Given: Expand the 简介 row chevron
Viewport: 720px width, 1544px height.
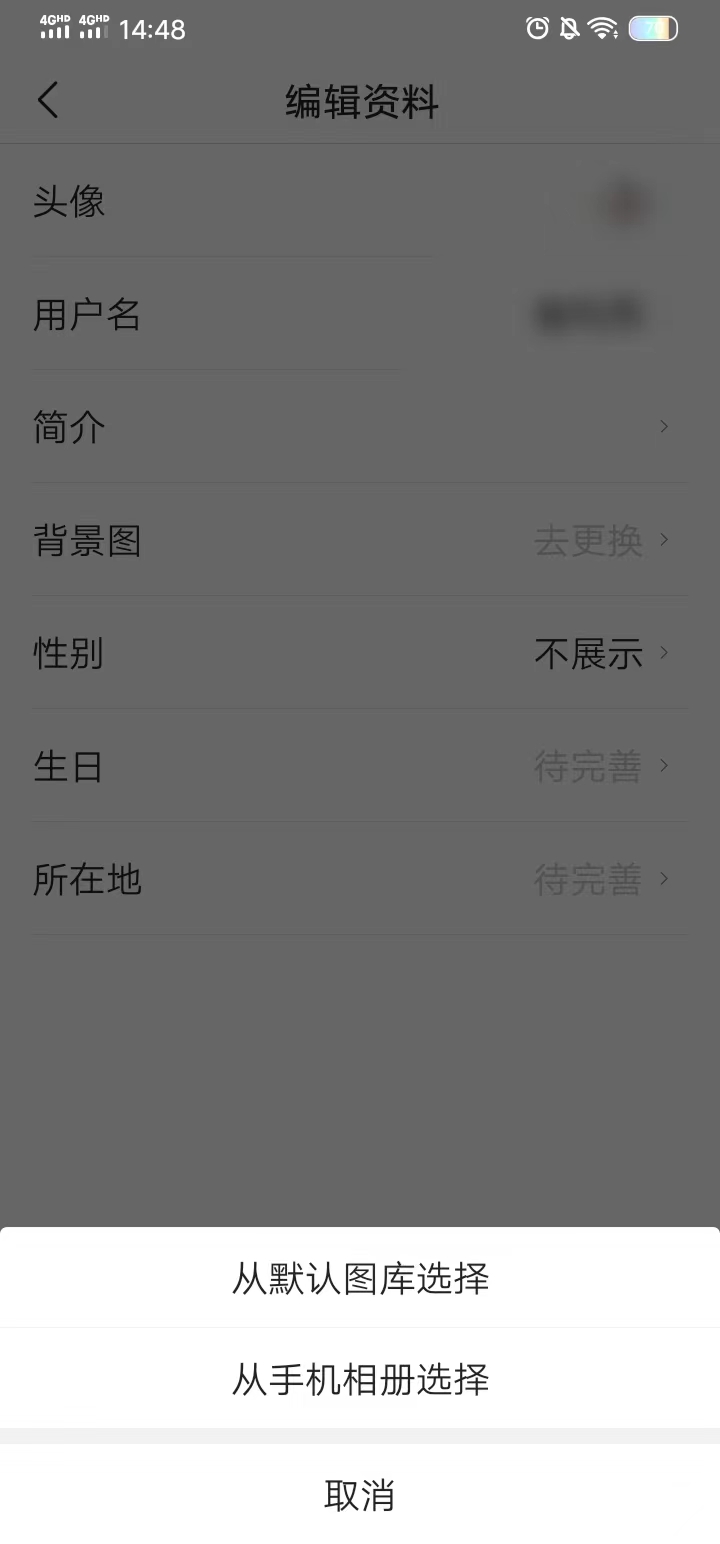Looking at the screenshot, I should pos(663,426).
